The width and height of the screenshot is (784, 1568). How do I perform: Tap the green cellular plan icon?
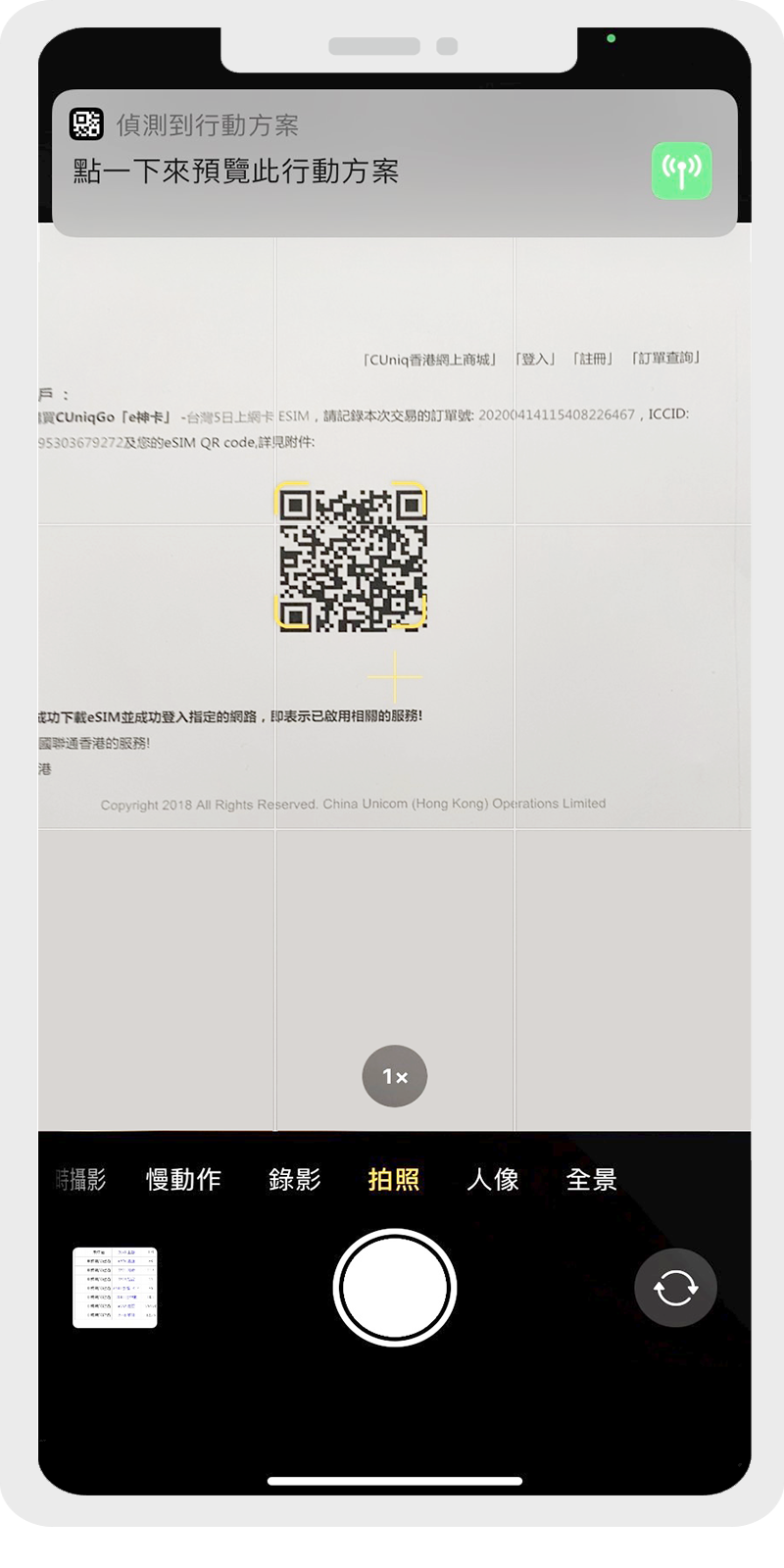point(681,171)
